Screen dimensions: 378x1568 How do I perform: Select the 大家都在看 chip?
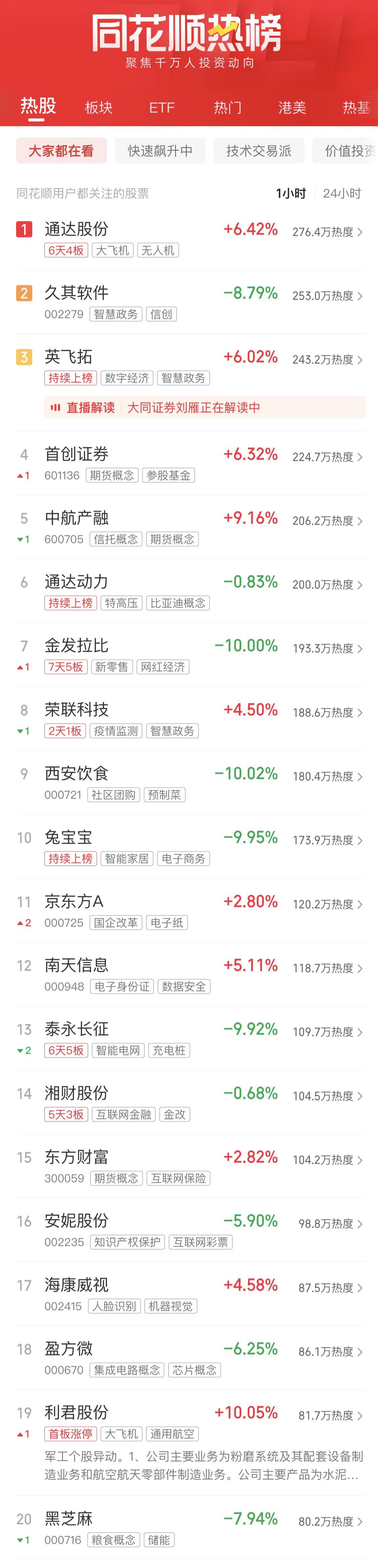click(x=61, y=151)
